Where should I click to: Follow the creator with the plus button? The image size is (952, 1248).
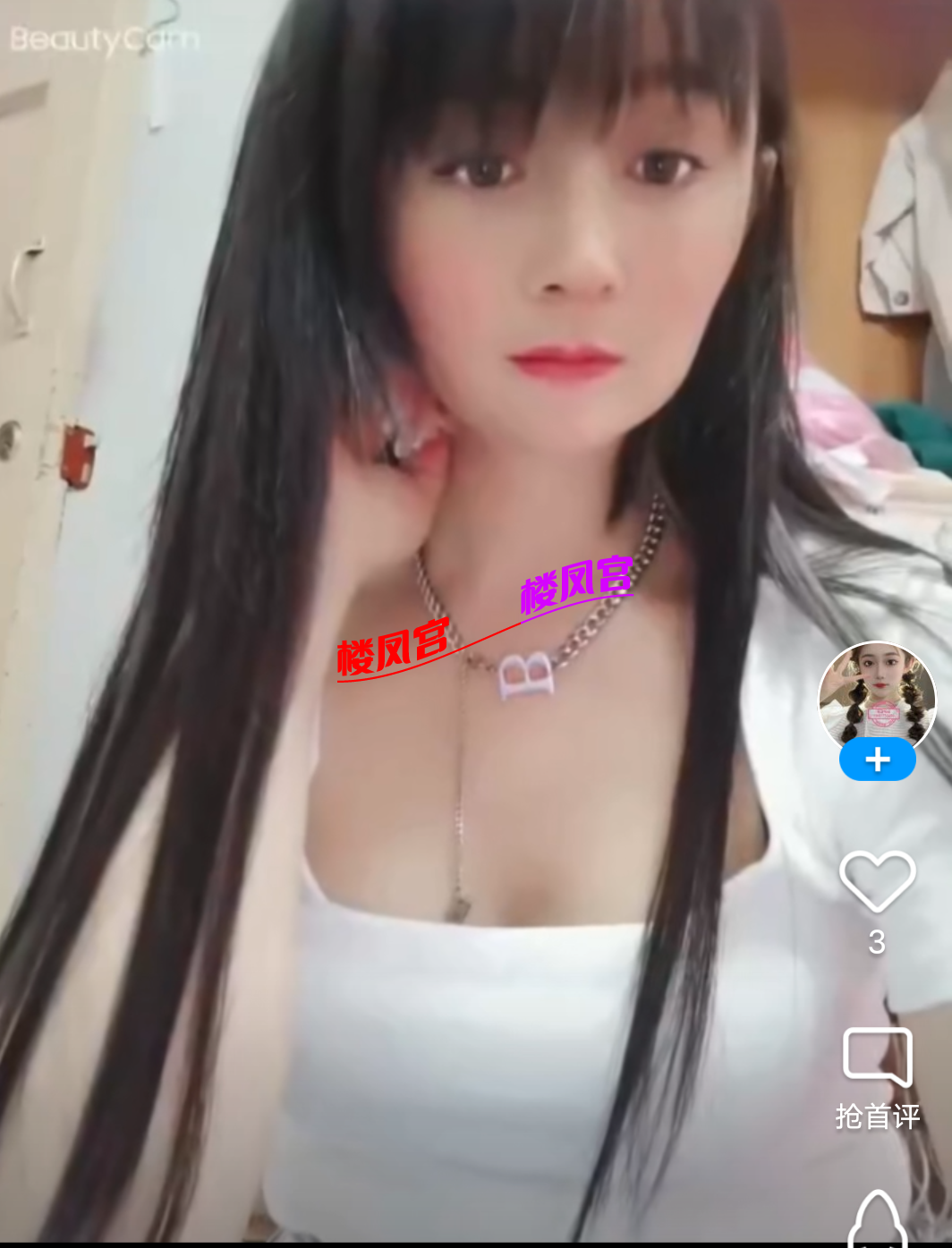pyautogui.click(x=877, y=760)
